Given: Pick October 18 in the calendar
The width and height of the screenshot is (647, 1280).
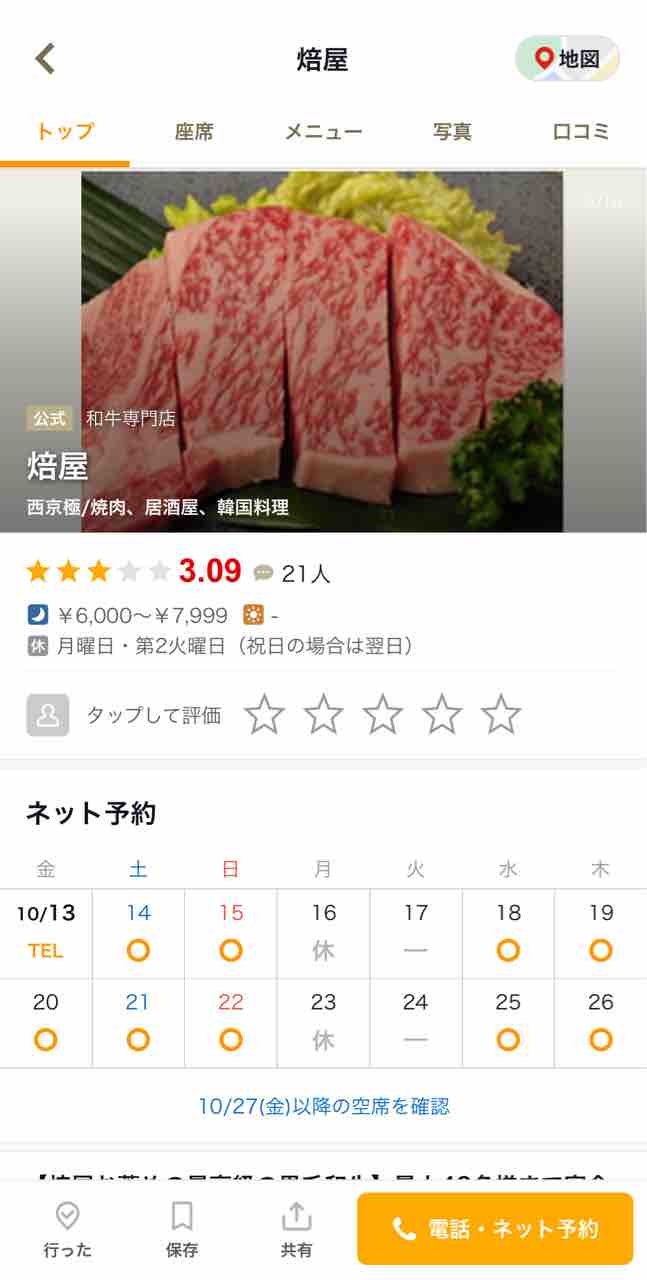Looking at the screenshot, I should click(508, 933).
